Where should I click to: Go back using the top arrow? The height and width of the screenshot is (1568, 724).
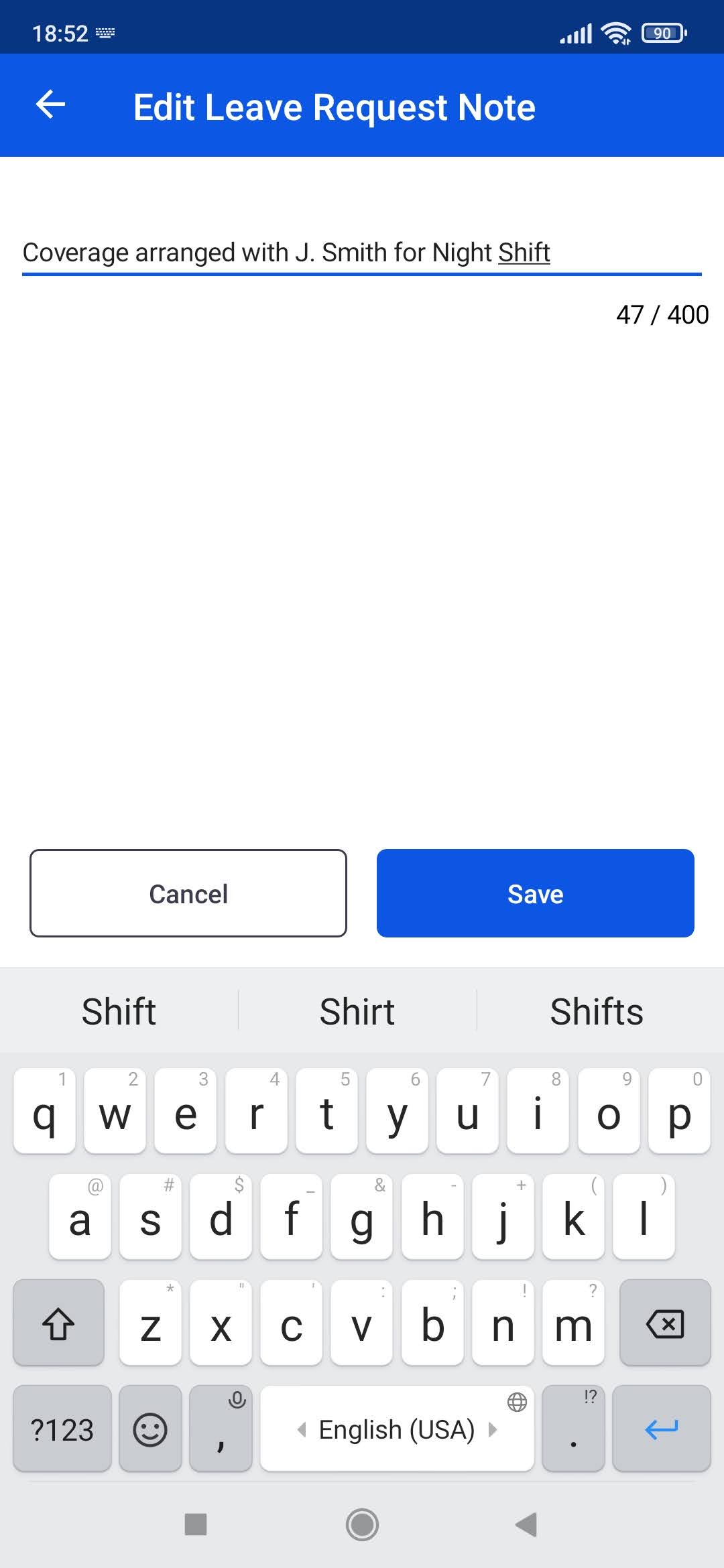point(50,105)
